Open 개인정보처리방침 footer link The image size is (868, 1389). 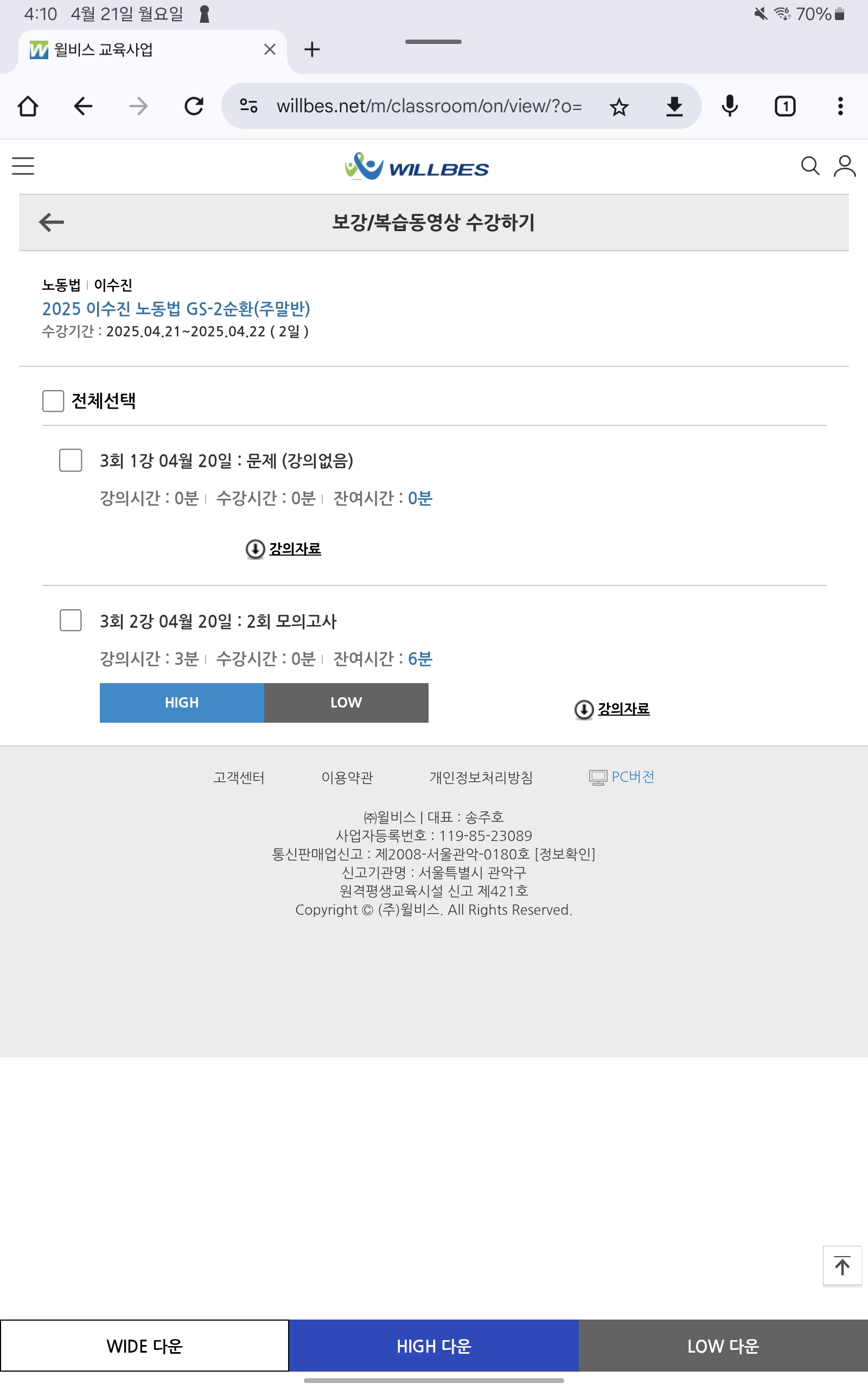pyautogui.click(x=481, y=777)
